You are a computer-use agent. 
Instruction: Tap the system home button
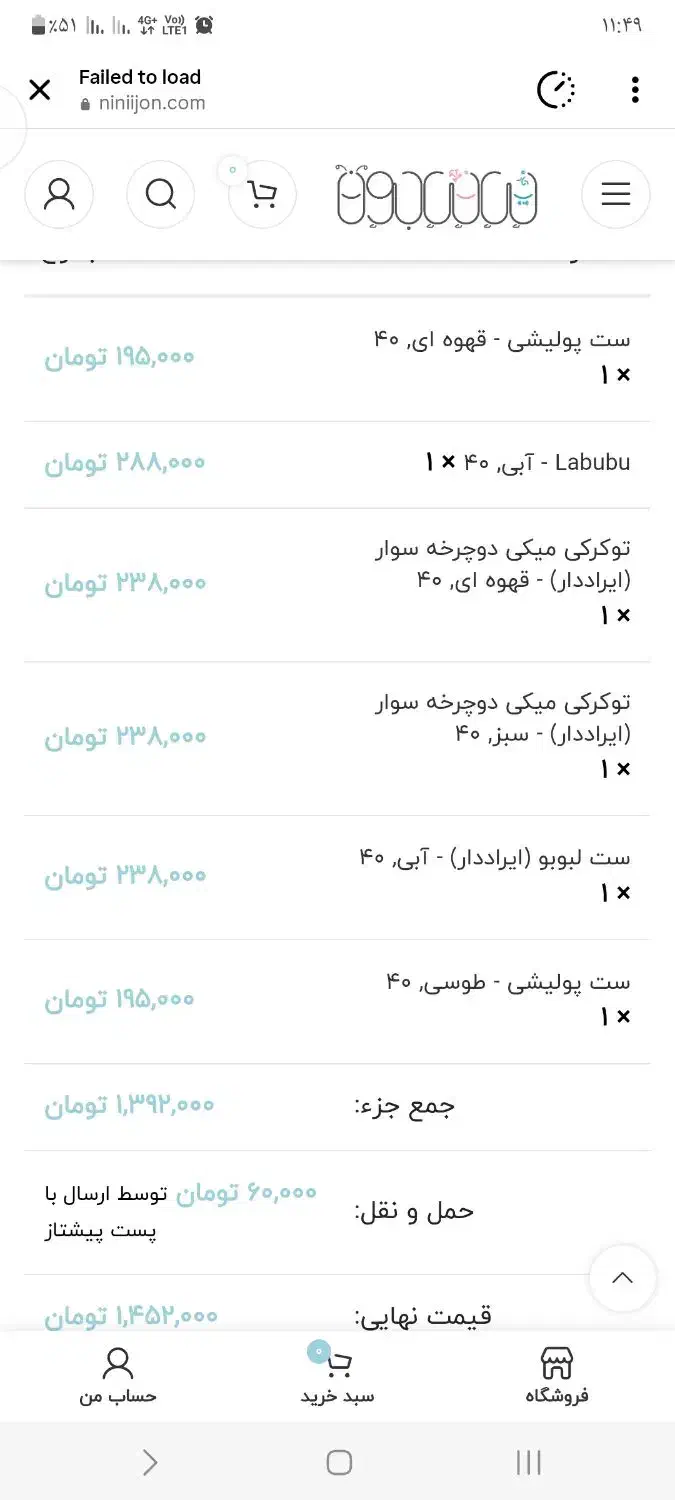coord(339,1463)
